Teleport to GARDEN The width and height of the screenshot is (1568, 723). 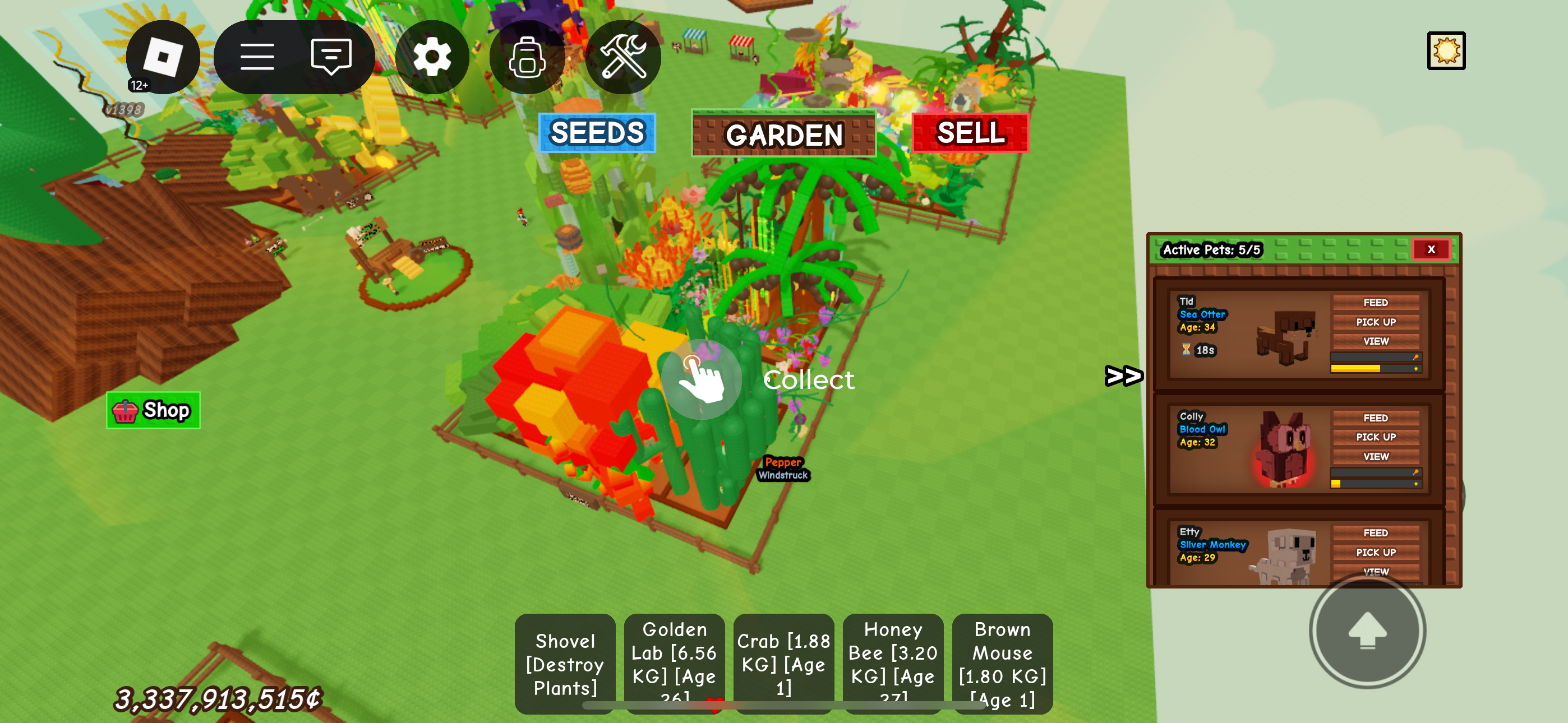click(783, 134)
